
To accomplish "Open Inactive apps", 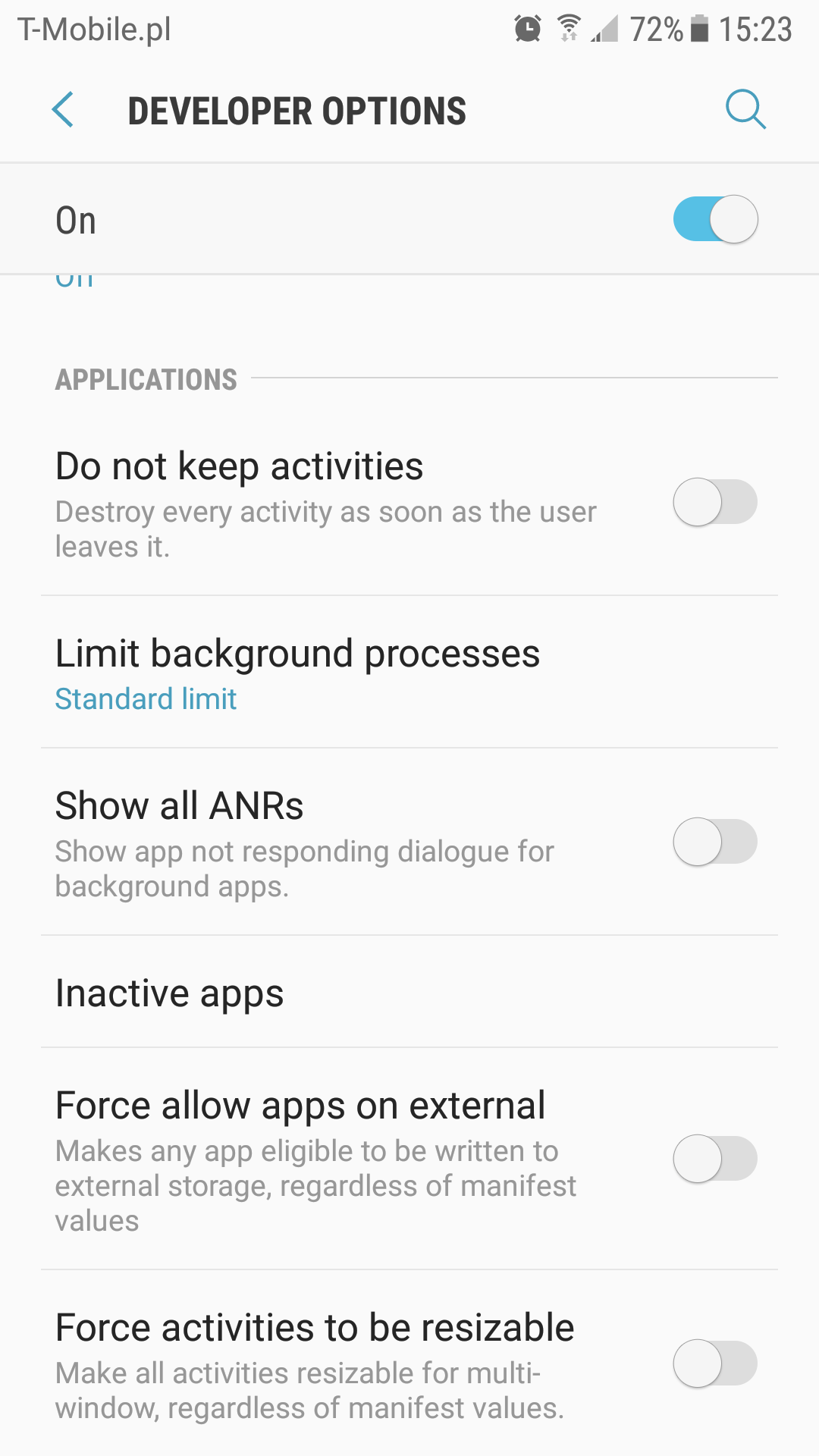I will [170, 993].
